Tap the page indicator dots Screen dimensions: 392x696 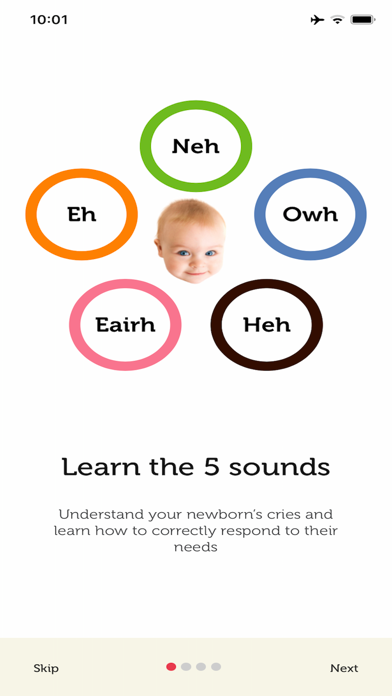tap(194, 667)
